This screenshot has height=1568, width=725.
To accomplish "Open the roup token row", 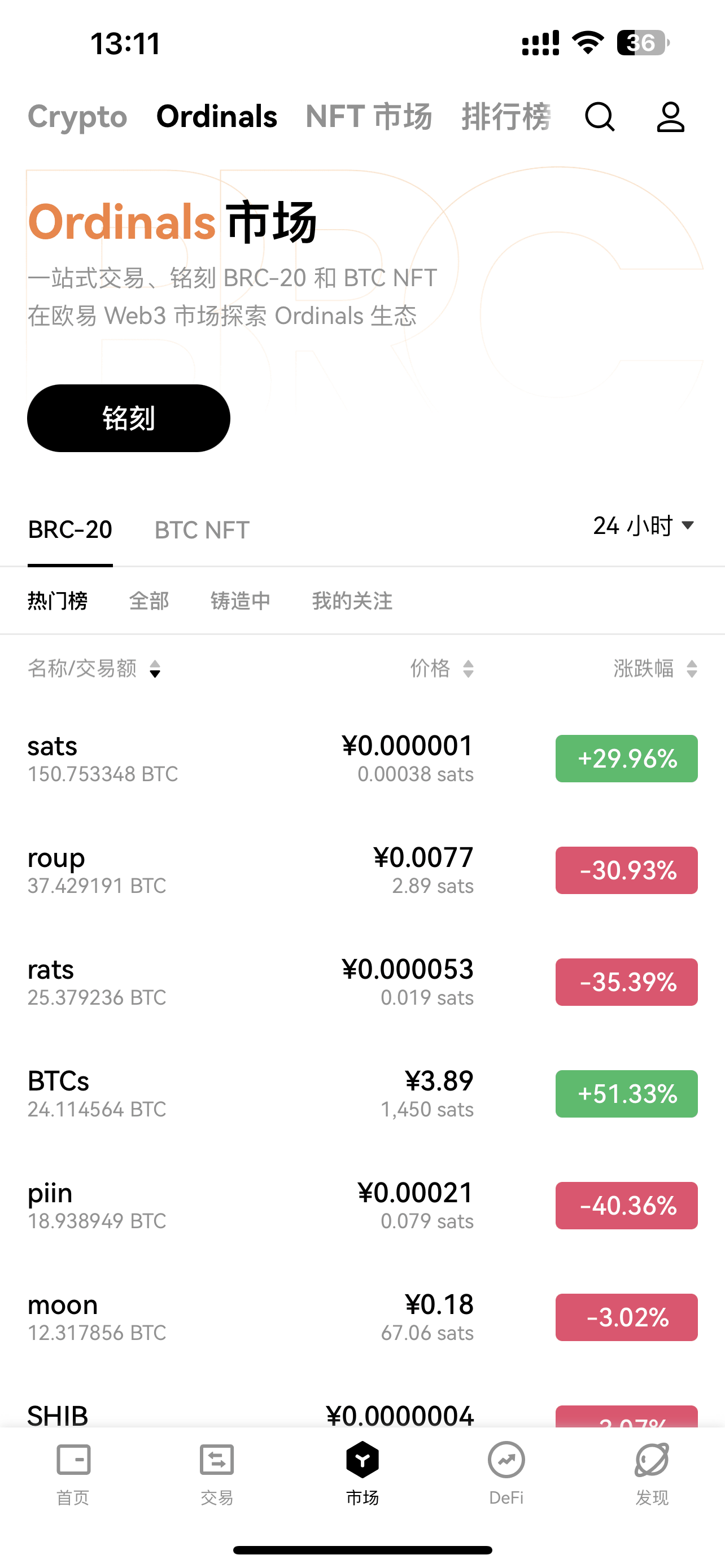I will point(243,870).
